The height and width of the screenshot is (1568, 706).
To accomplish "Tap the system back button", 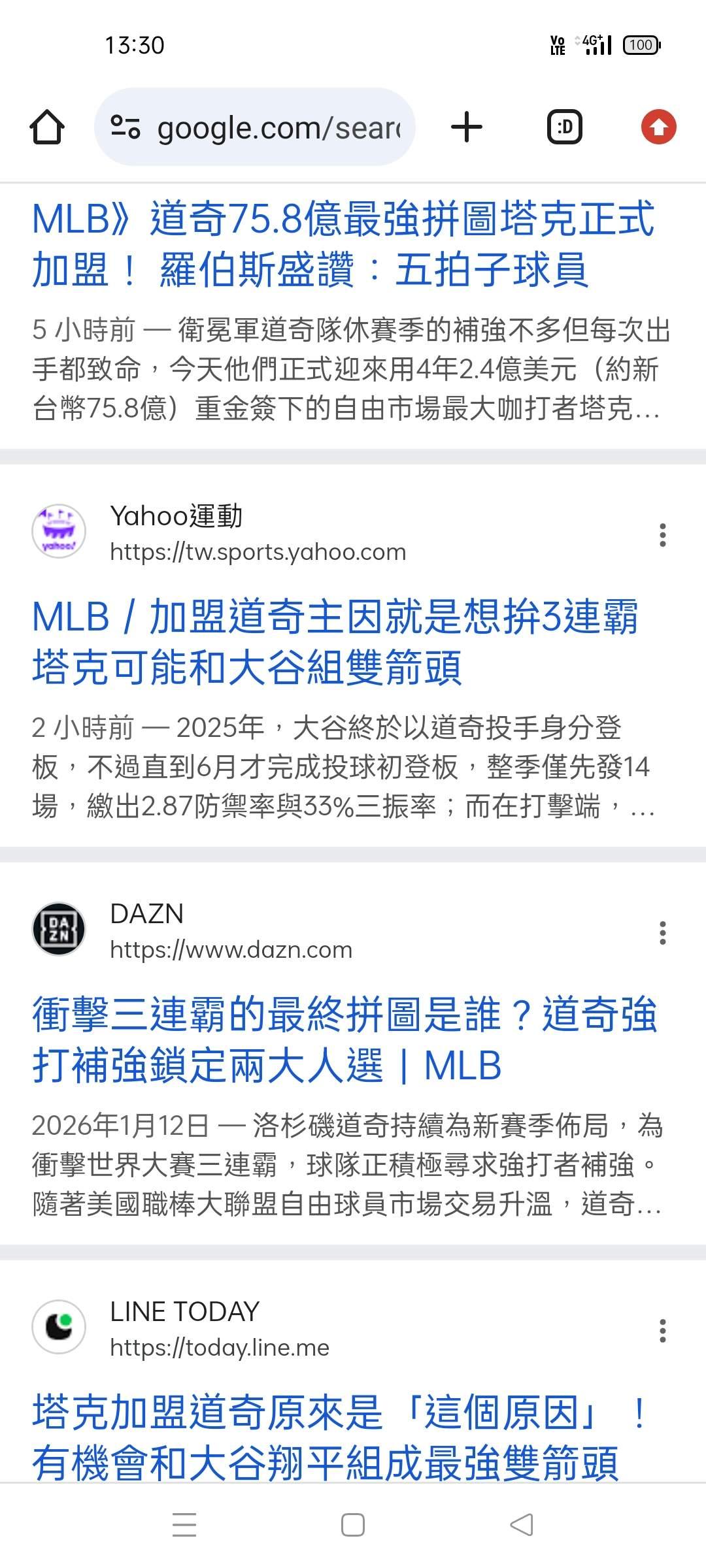I will tap(522, 1525).
